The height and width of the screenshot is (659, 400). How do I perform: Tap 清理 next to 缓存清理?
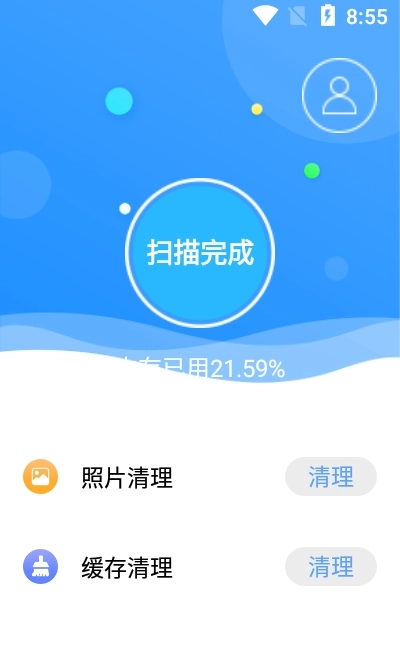pyautogui.click(x=331, y=566)
